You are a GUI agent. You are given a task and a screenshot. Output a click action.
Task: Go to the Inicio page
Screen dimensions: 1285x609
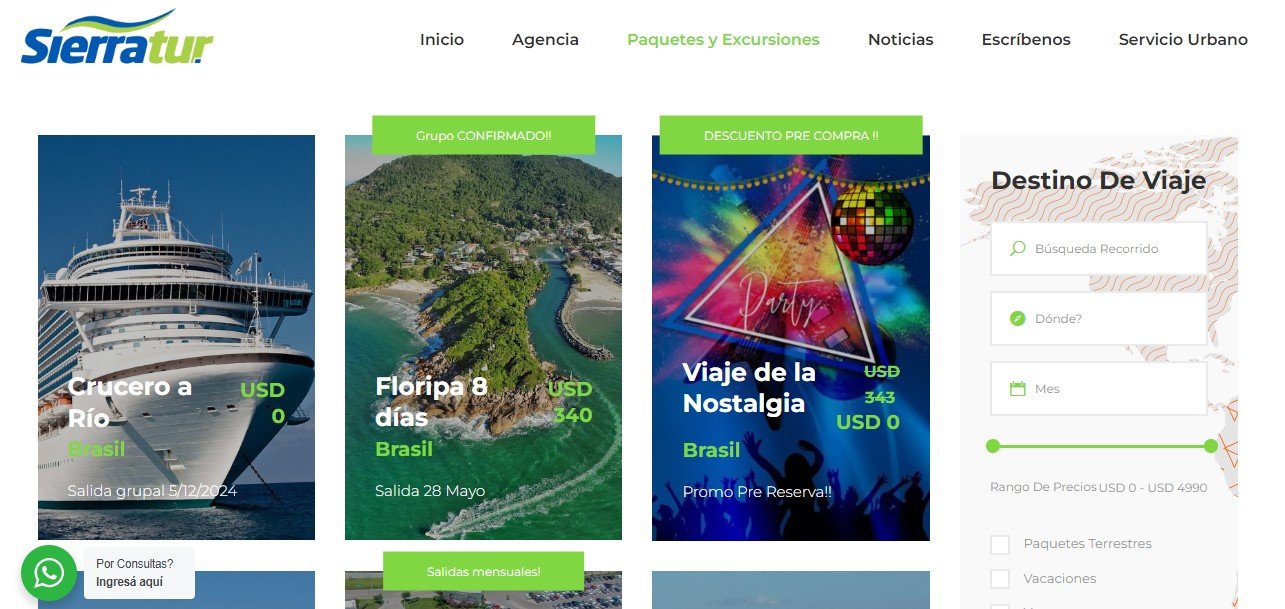tap(441, 40)
